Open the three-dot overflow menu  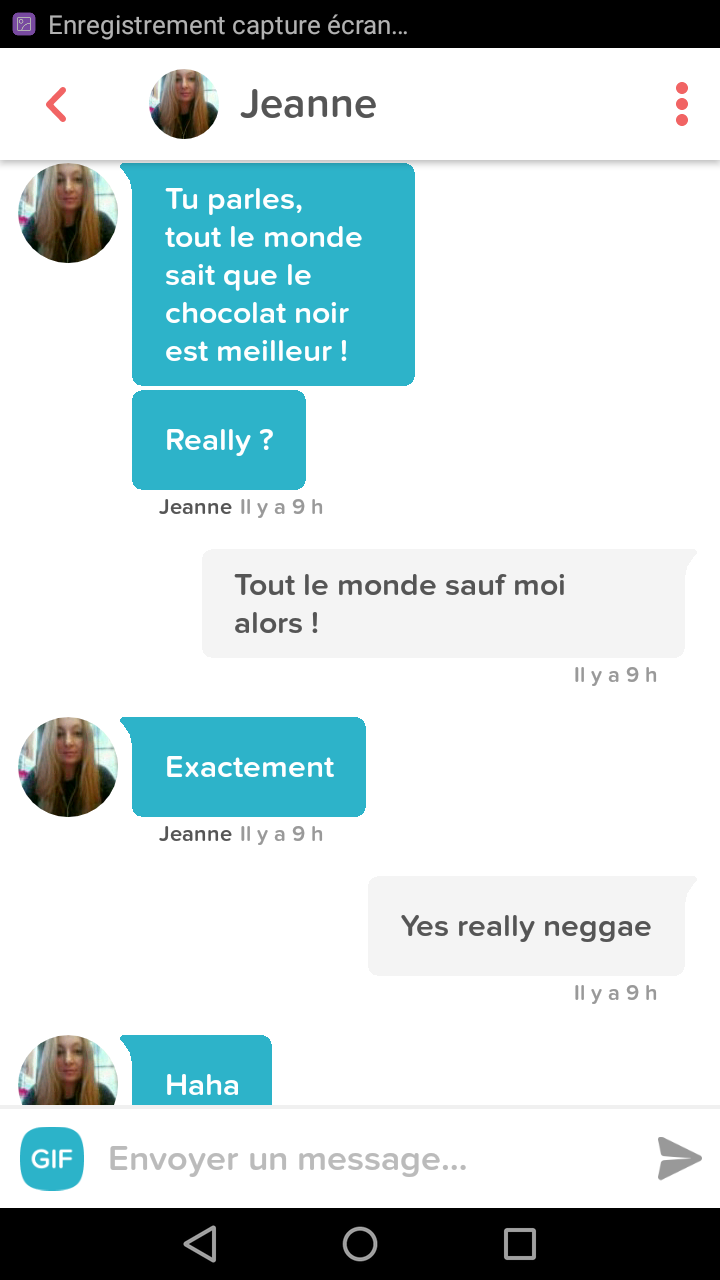(682, 104)
